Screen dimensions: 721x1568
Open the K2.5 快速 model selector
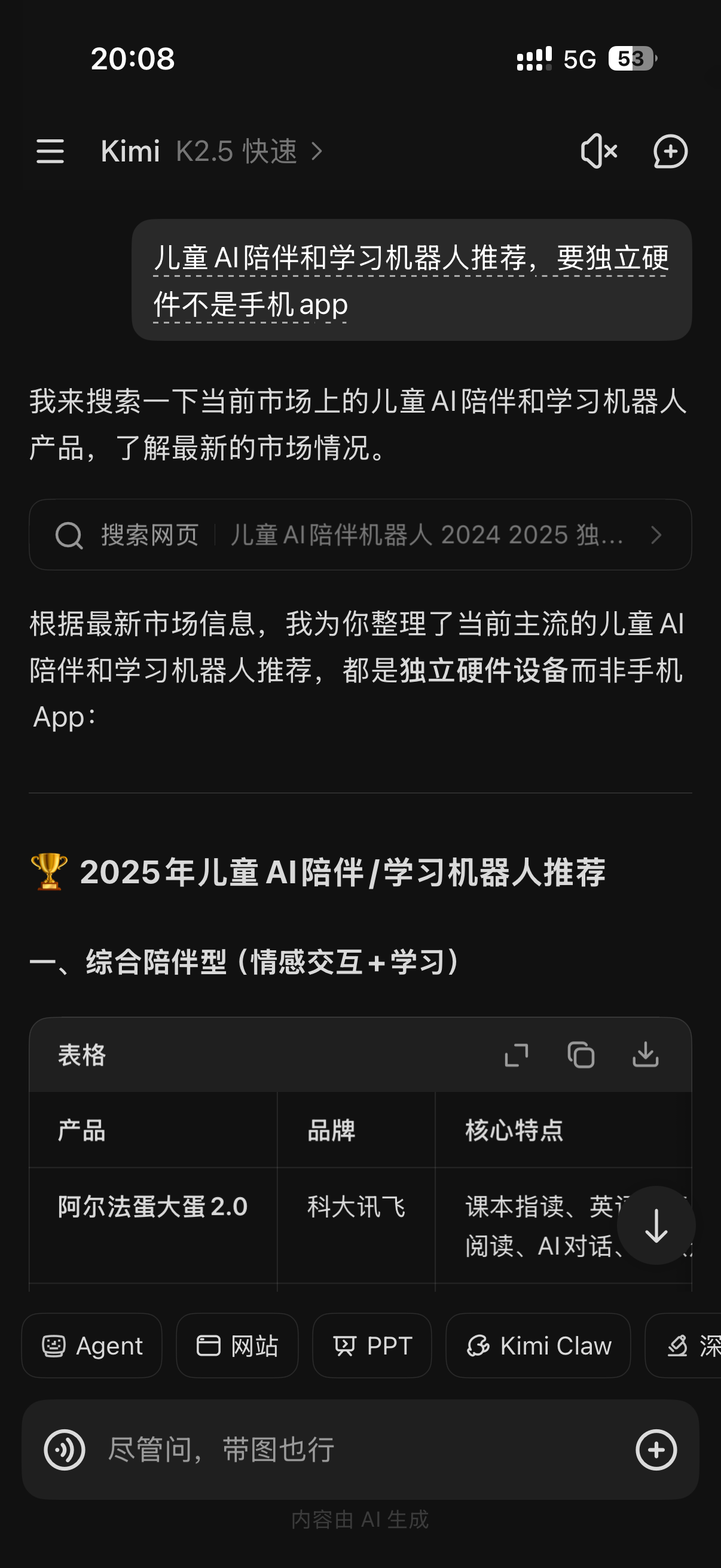(249, 151)
